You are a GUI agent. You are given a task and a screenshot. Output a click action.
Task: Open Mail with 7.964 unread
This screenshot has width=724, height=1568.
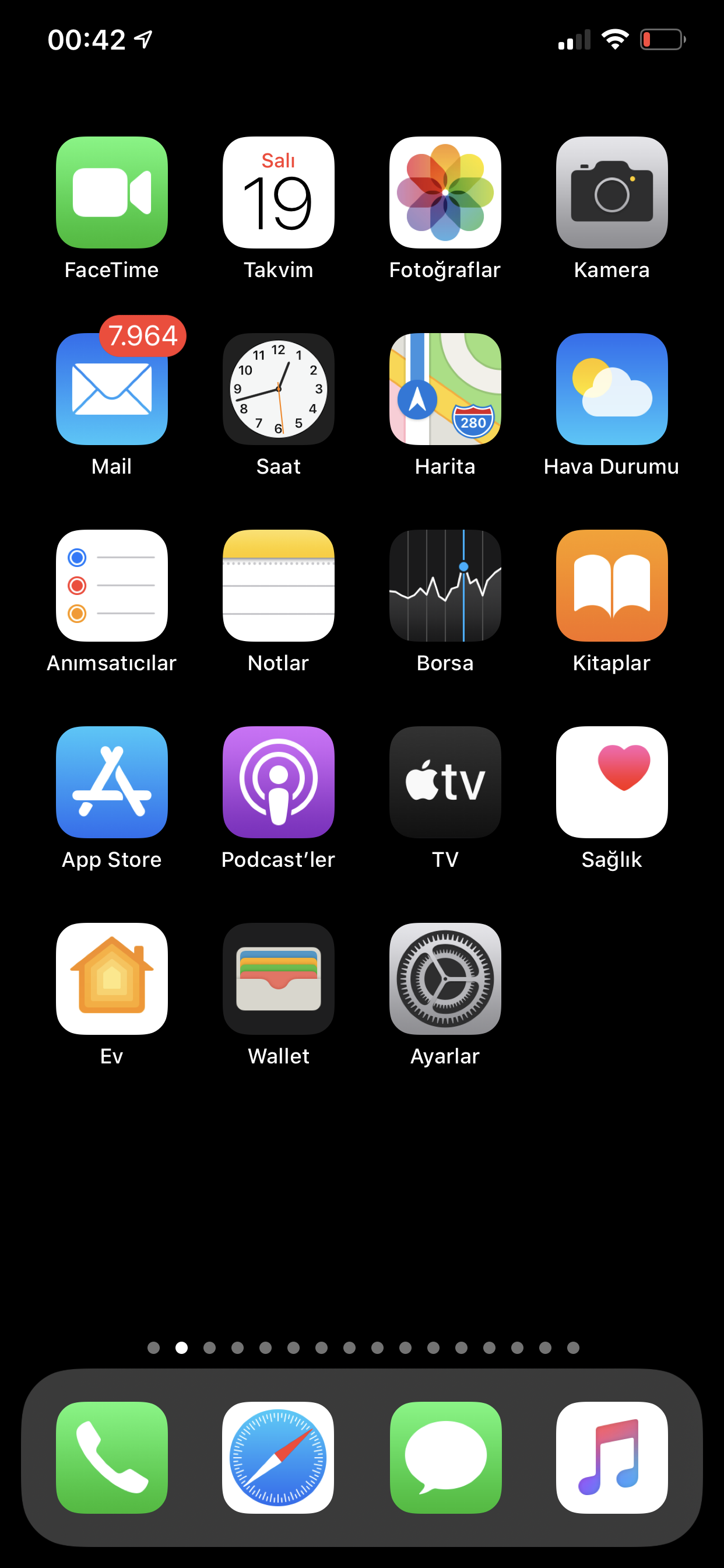111,389
